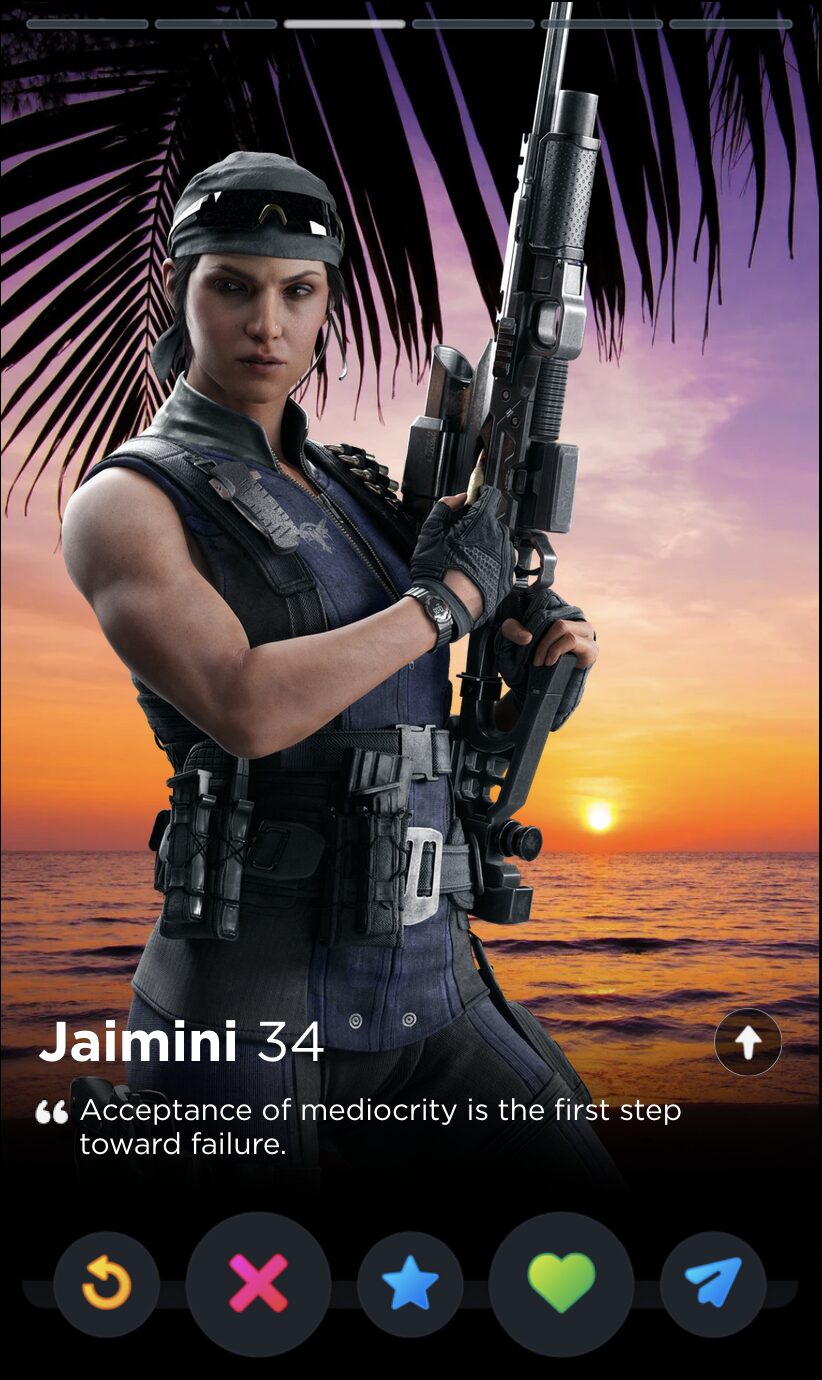Share profile via the paper plane icon
The width and height of the screenshot is (822, 1380).
coord(713,1284)
